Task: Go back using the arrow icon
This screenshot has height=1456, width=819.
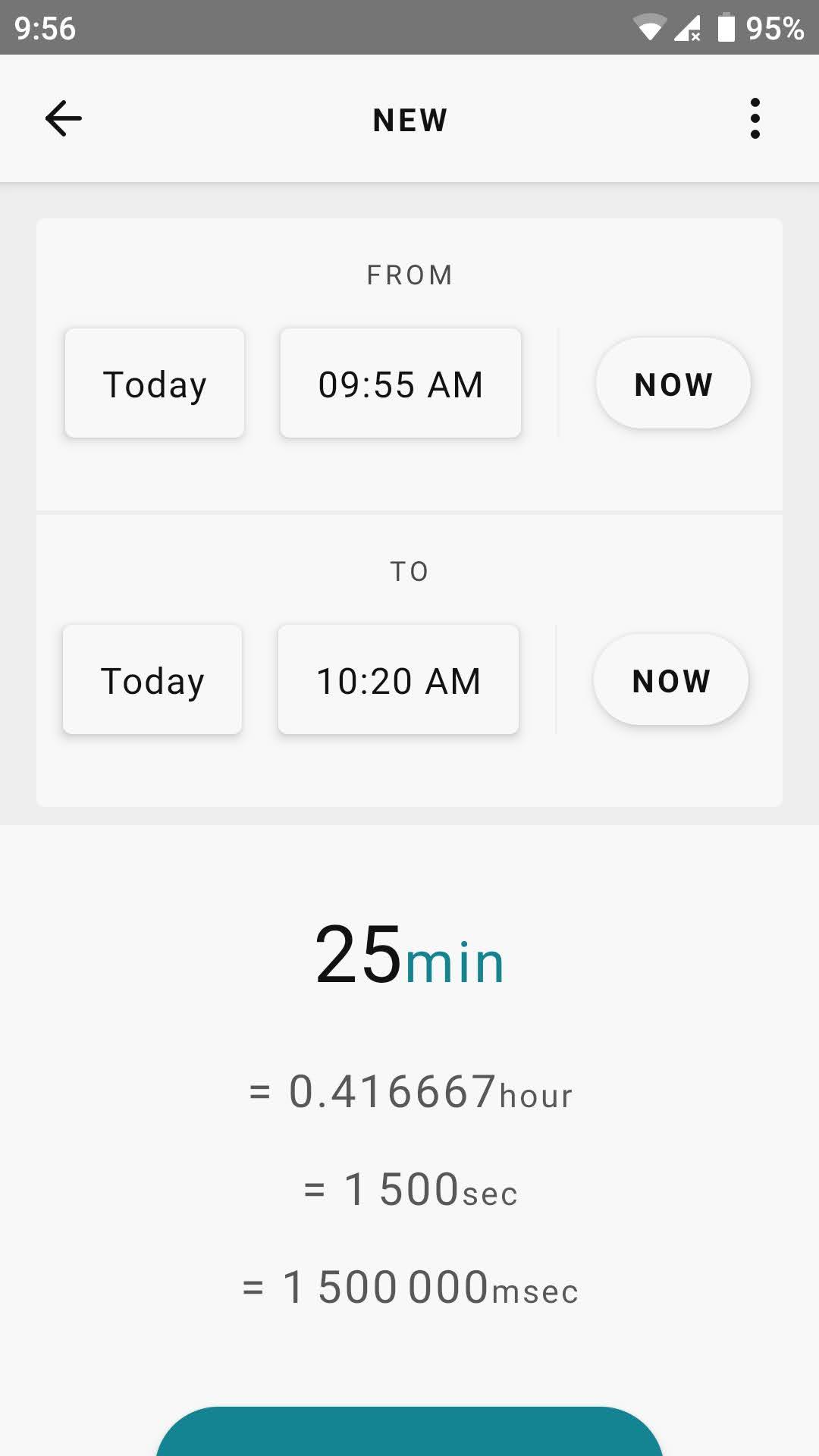Action: (x=63, y=118)
